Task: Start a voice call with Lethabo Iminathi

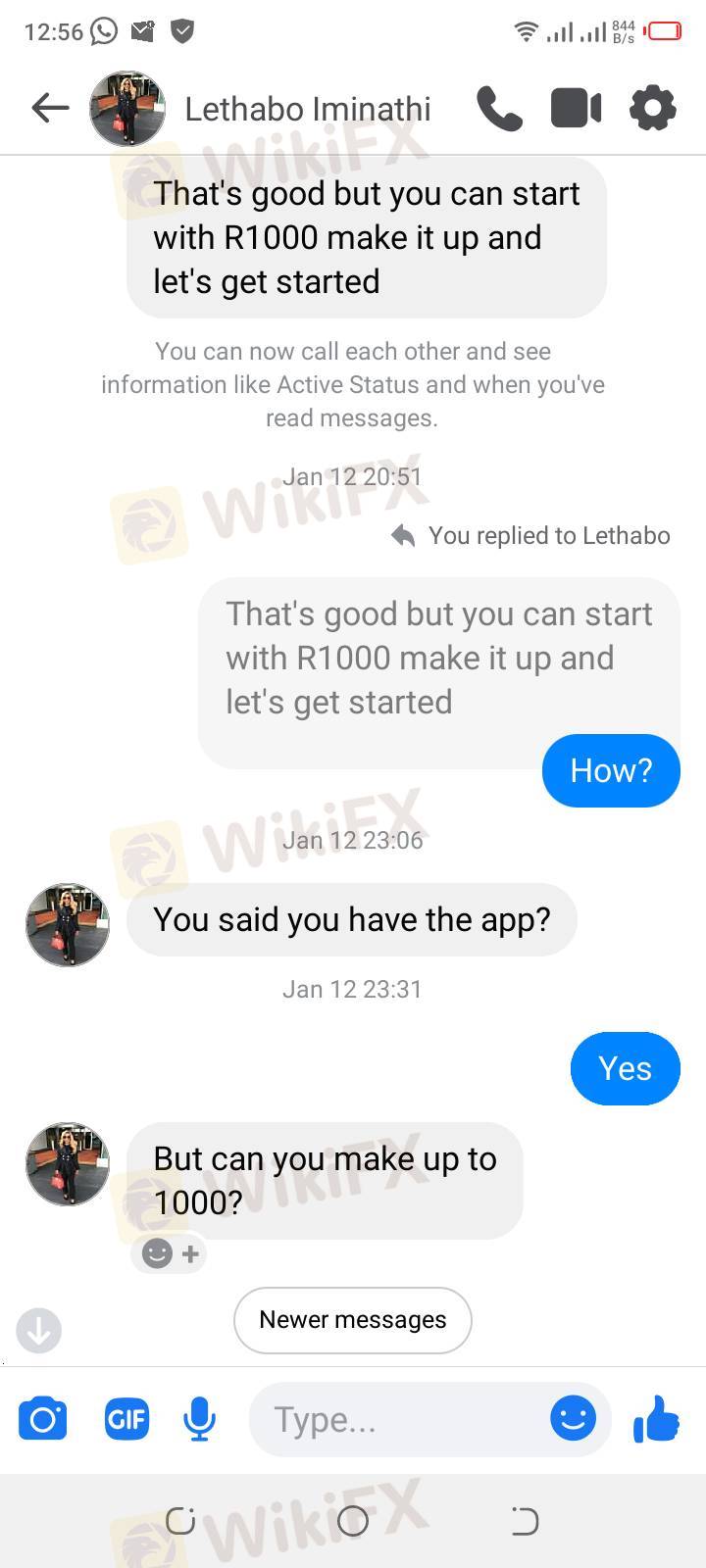Action: pos(500,108)
